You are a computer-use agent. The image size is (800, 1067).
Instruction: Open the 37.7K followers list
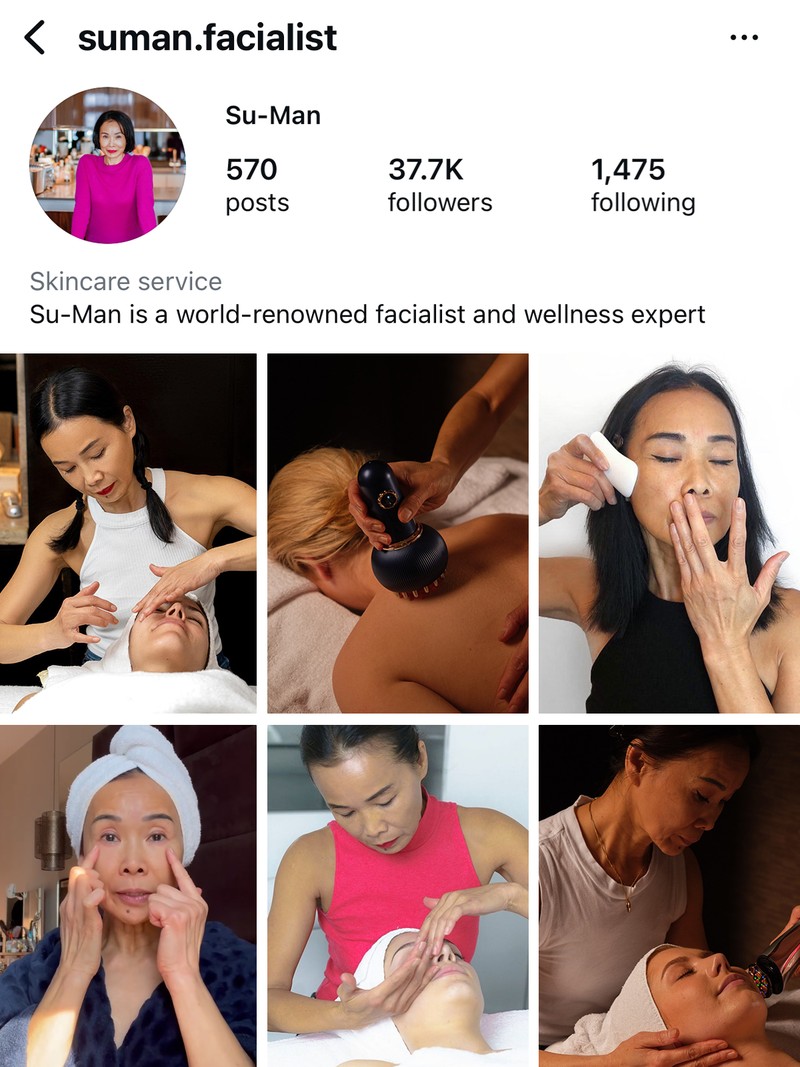pyautogui.click(x=440, y=186)
